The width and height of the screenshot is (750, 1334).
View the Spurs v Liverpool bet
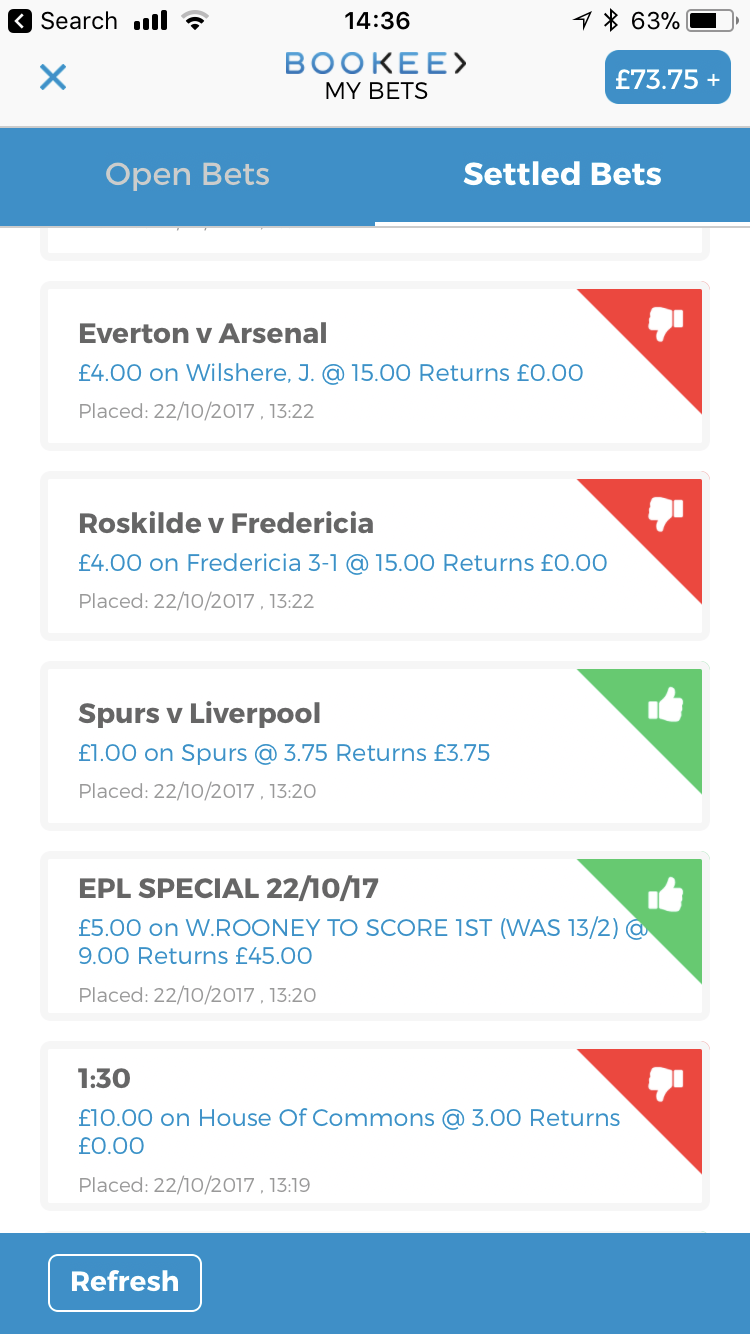coord(375,746)
